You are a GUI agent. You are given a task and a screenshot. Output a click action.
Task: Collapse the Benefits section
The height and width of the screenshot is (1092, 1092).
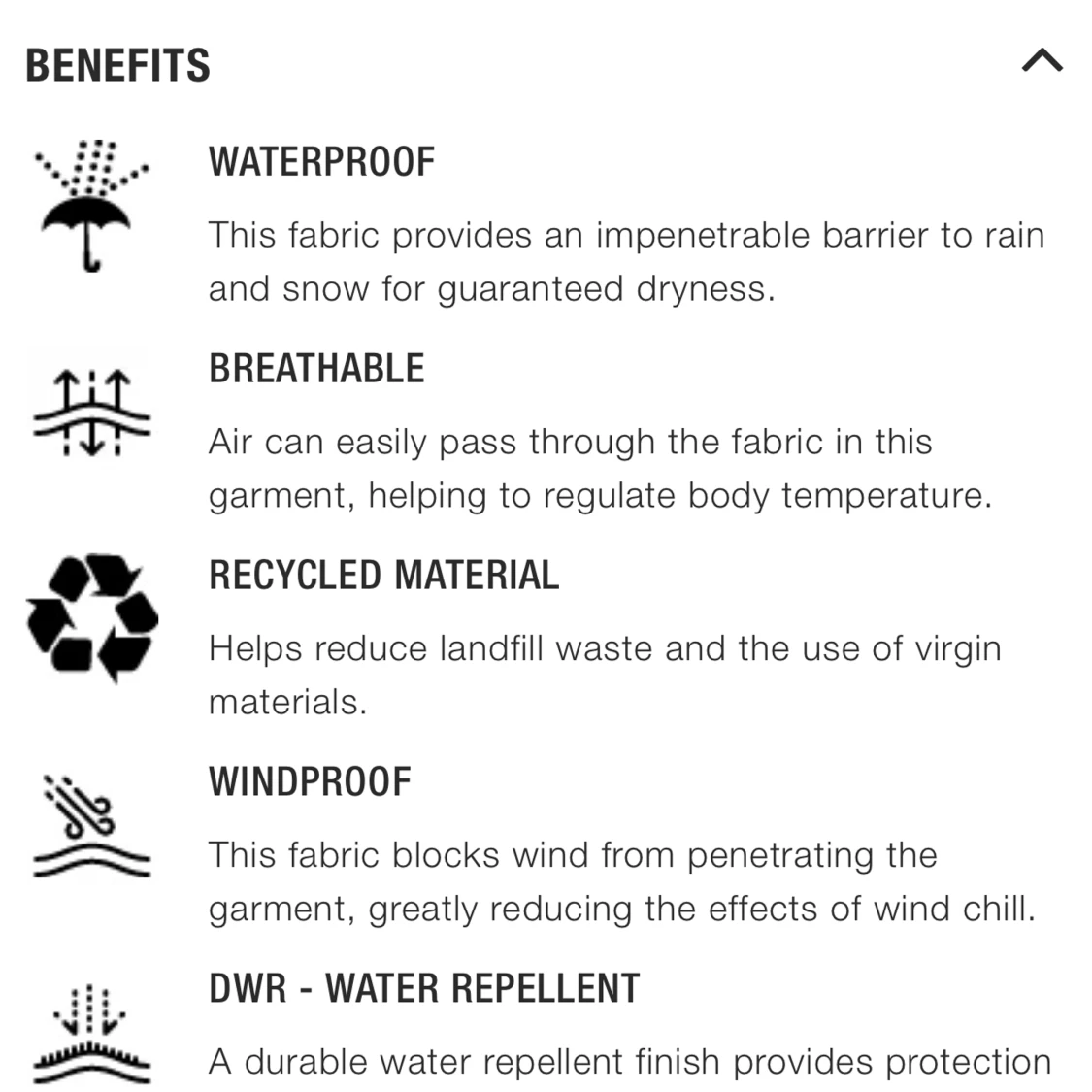(1042, 61)
